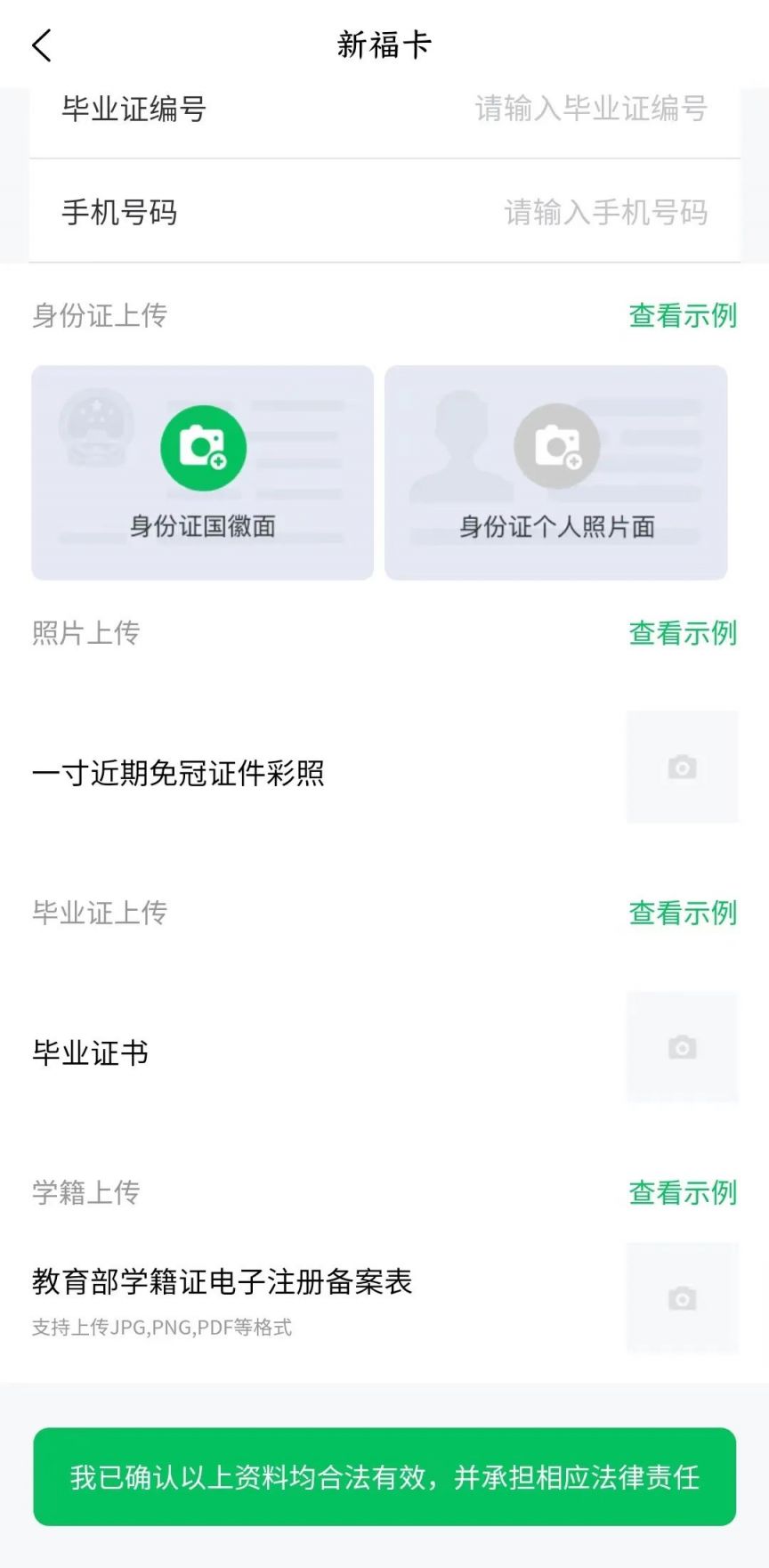Confirm 我已确认以上资料均合法有效 green button
Image resolution: width=769 pixels, height=1568 pixels.
click(x=384, y=1476)
